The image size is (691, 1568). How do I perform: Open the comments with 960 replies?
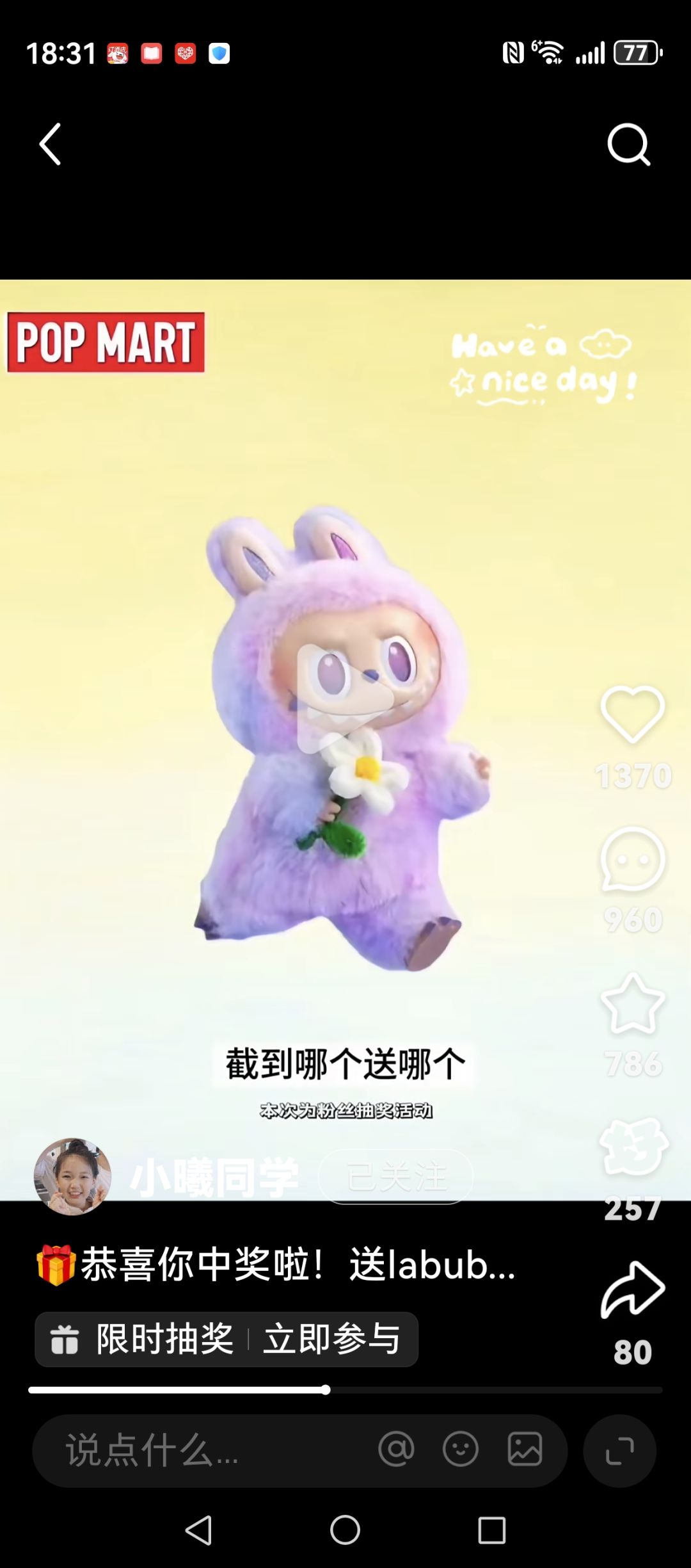(x=632, y=860)
